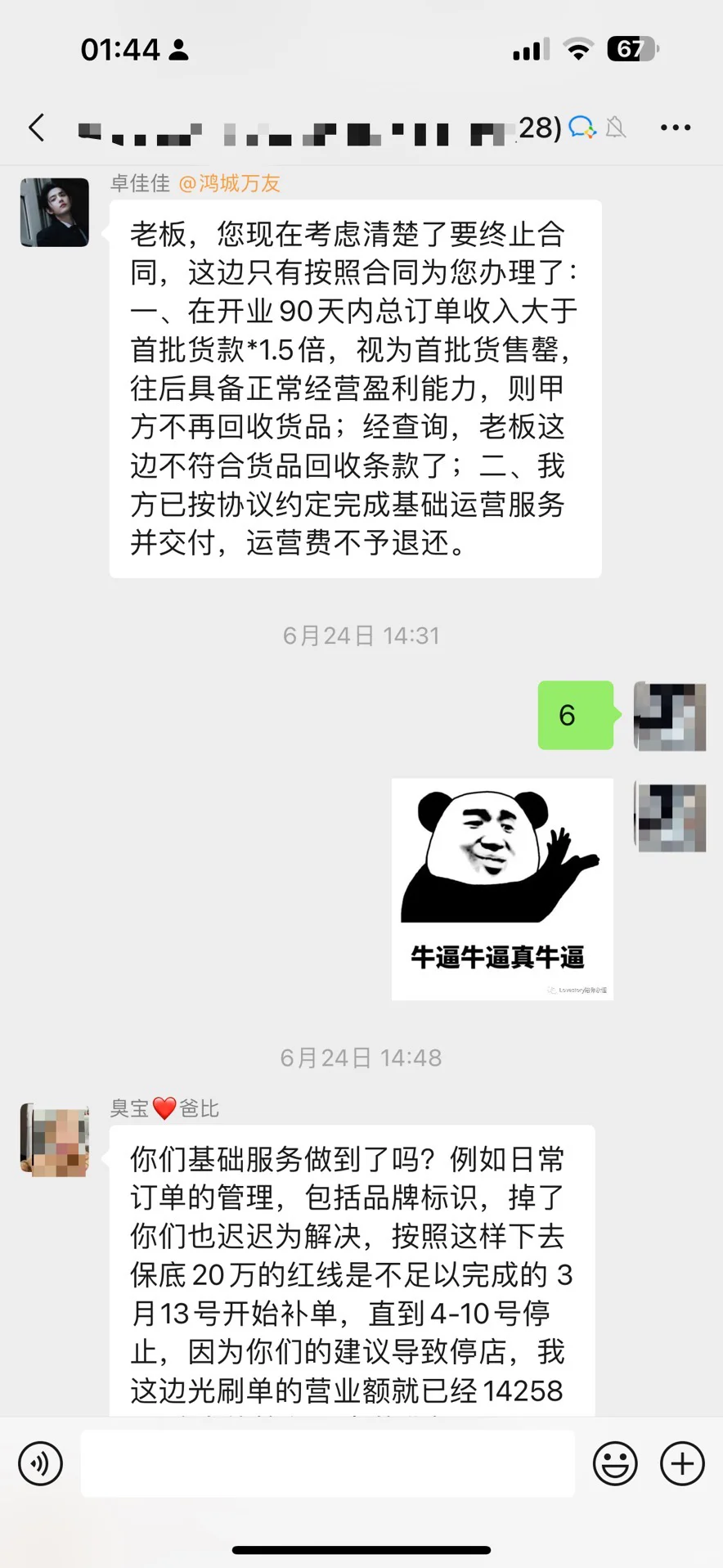
Task: Open my avatar beside the 6 message
Action: [x=670, y=716]
